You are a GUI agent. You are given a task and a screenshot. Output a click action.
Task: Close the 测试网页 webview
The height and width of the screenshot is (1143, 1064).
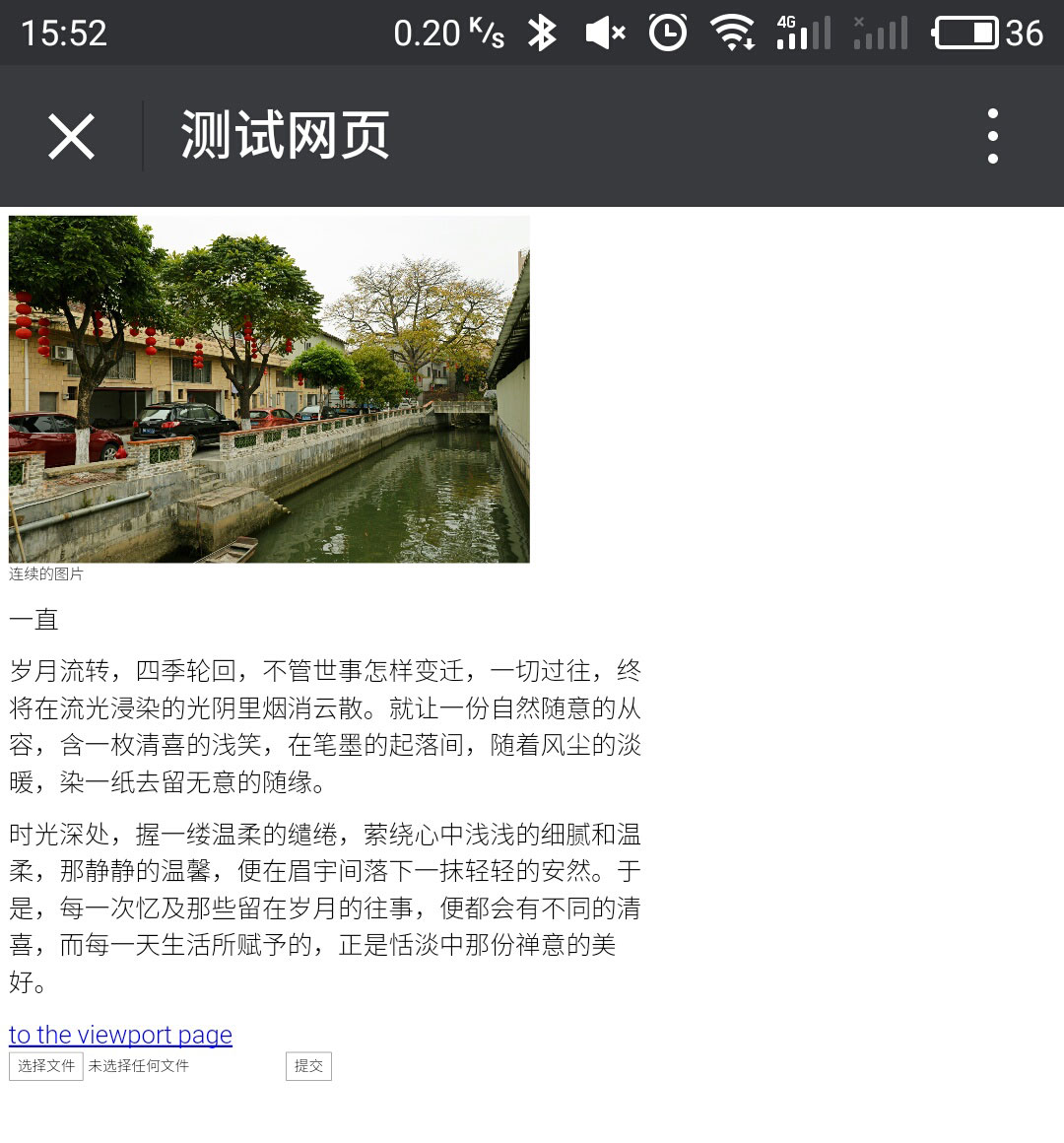pos(71,136)
